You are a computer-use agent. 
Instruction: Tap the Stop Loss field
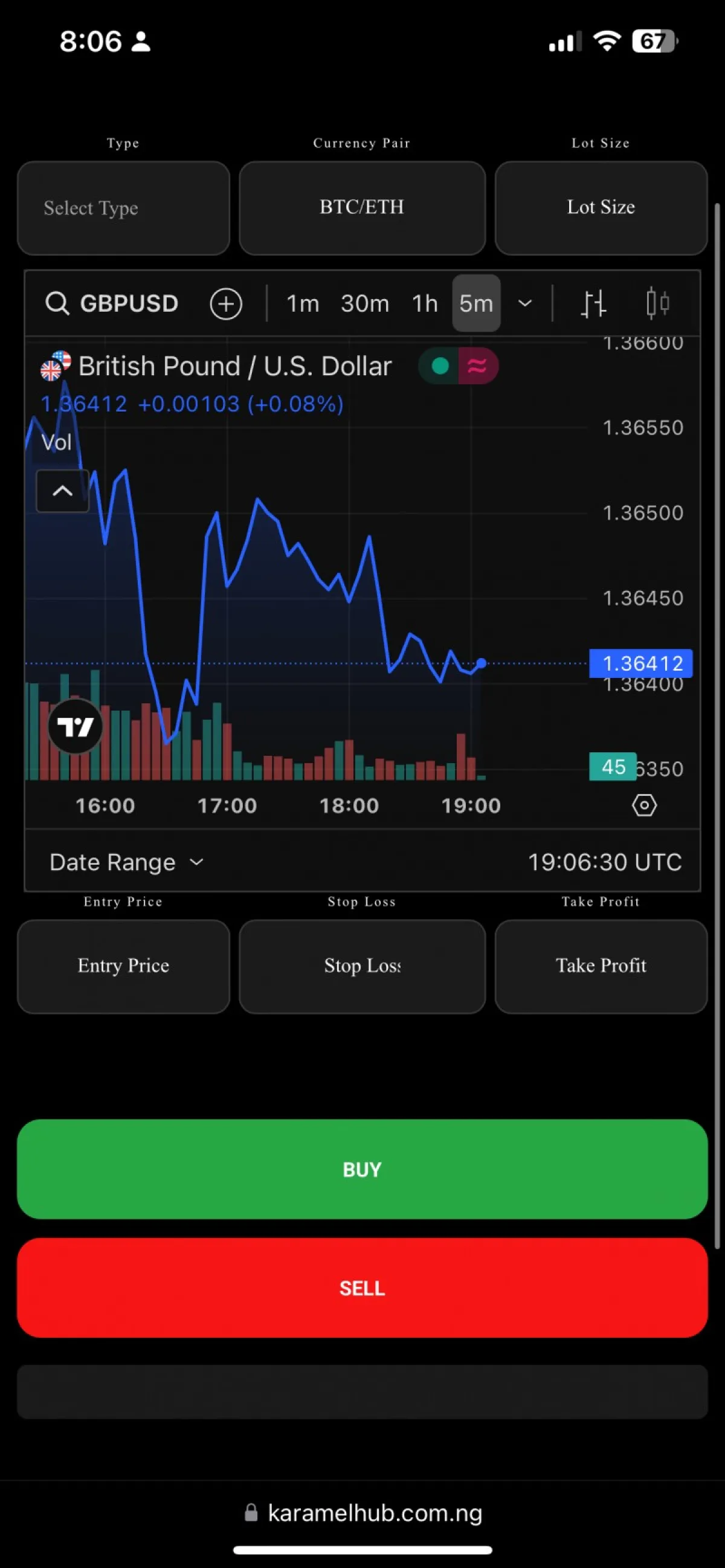click(x=362, y=967)
